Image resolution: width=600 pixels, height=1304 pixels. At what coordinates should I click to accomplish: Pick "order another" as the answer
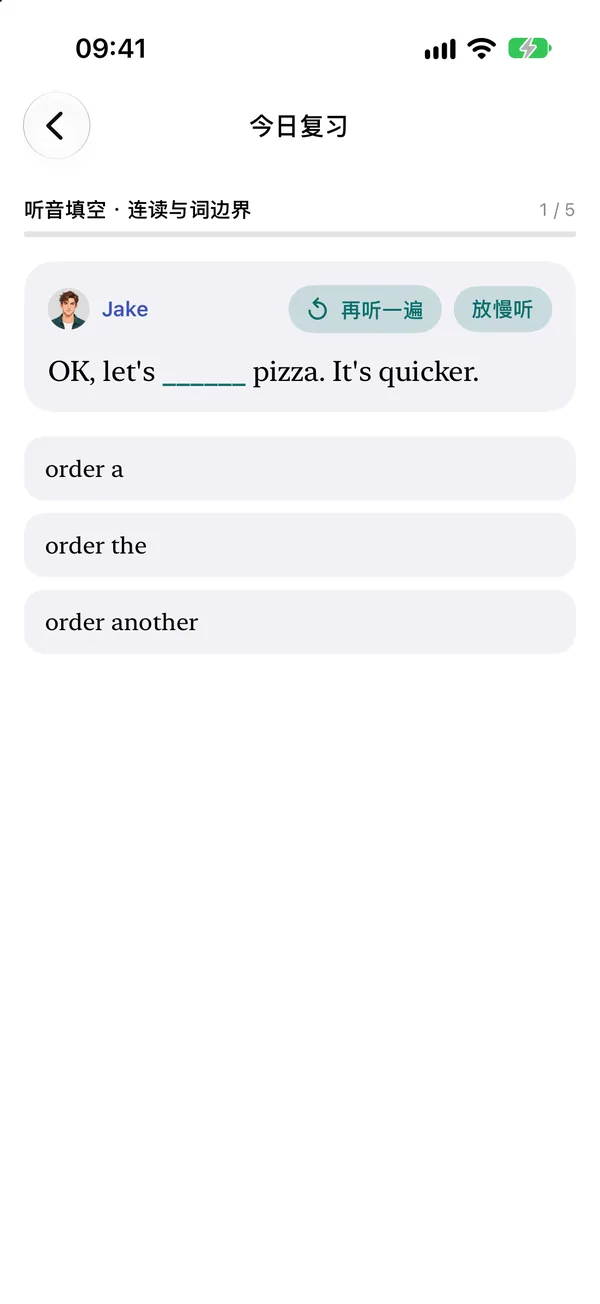[x=300, y=622]
